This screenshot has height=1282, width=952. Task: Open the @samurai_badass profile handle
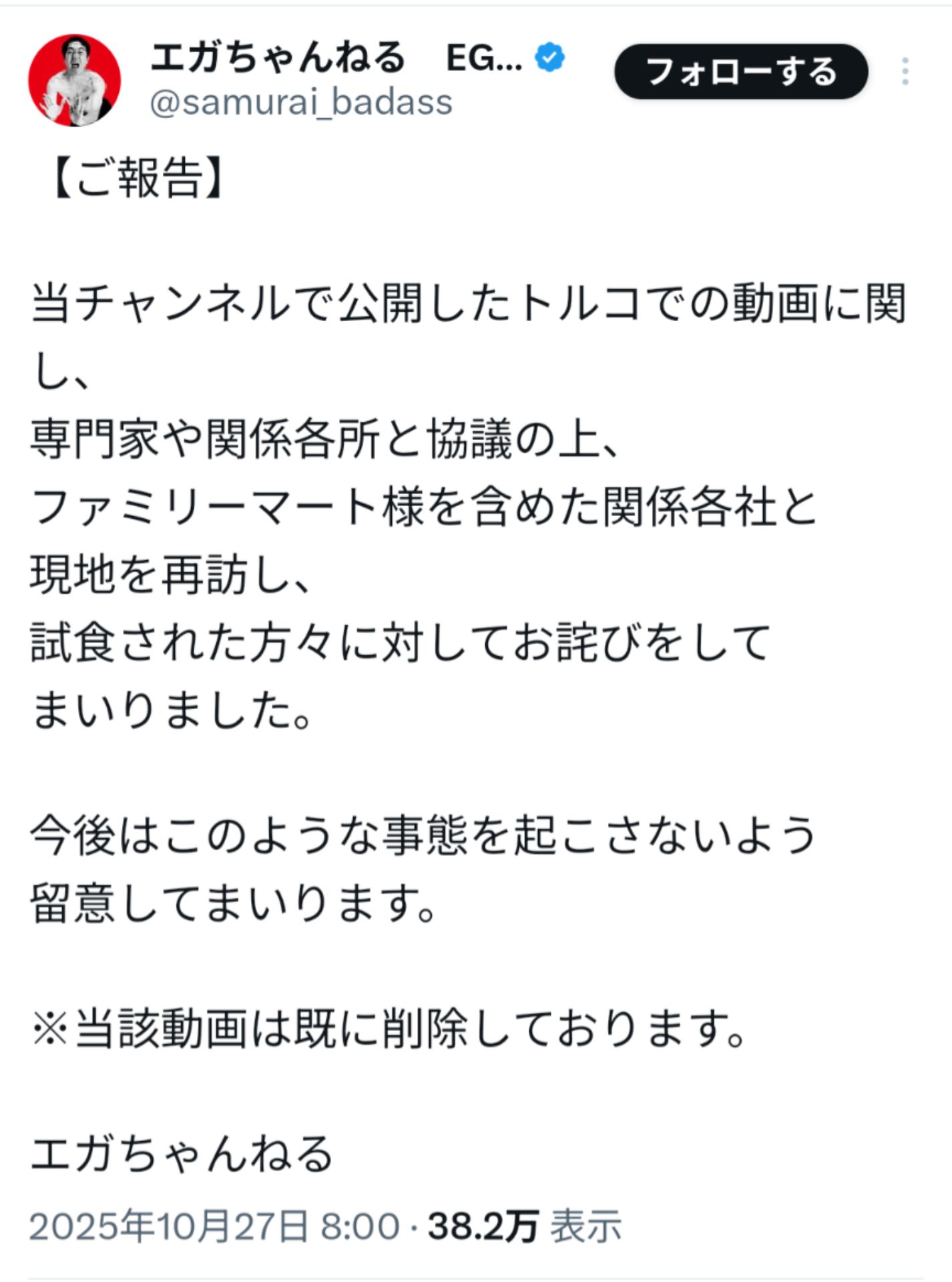[x=301, y=102]
